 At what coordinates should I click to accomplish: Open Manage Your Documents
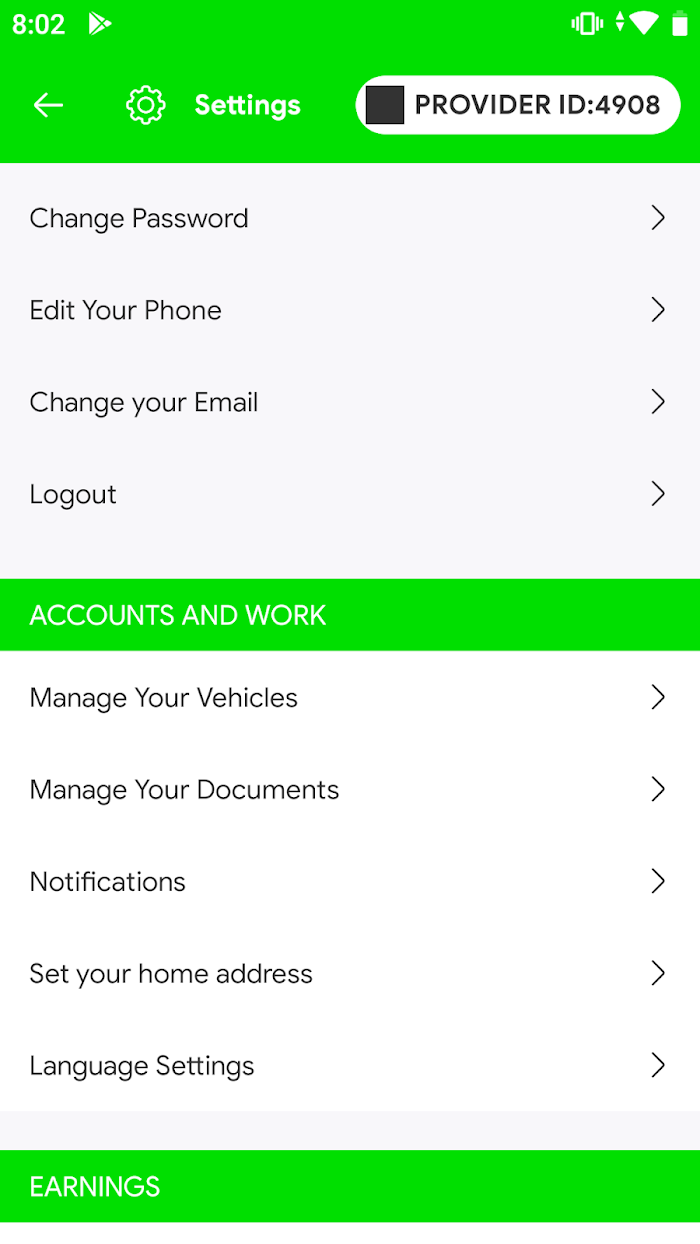tap(350, 790)
